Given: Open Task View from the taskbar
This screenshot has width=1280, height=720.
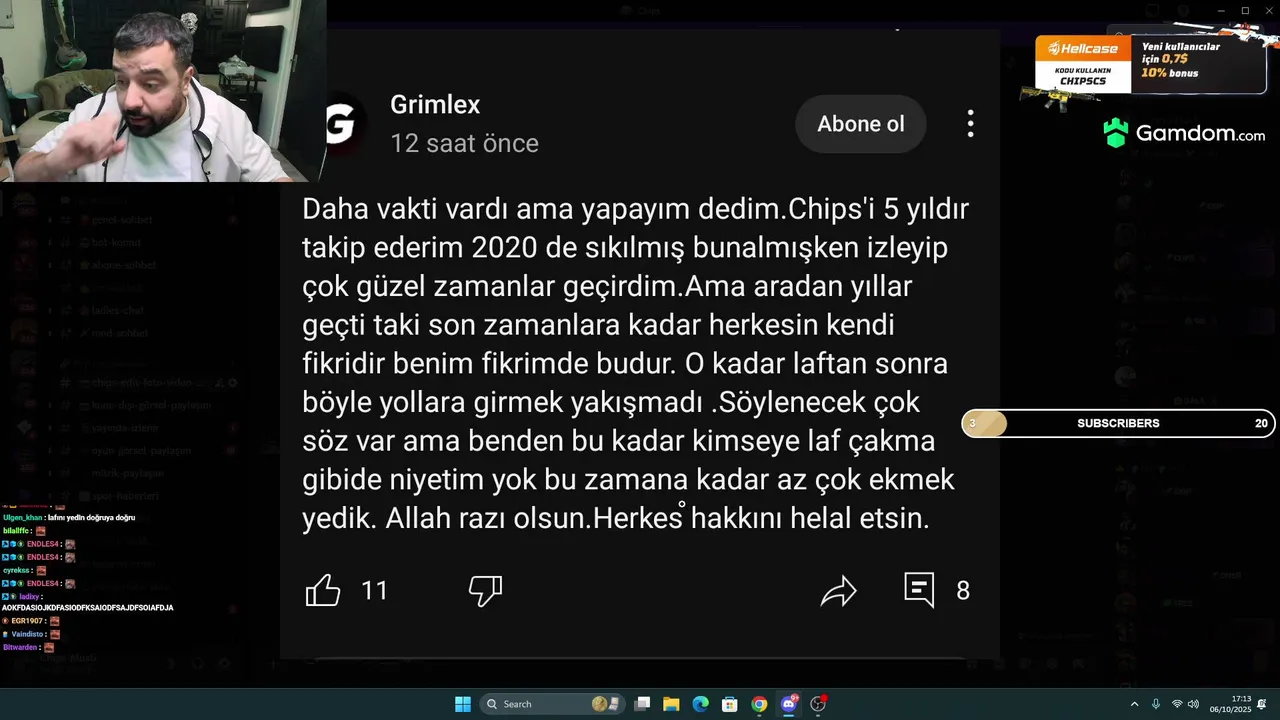Looking at the screenshot, I should pyautogui.click(x=643, y=704).
